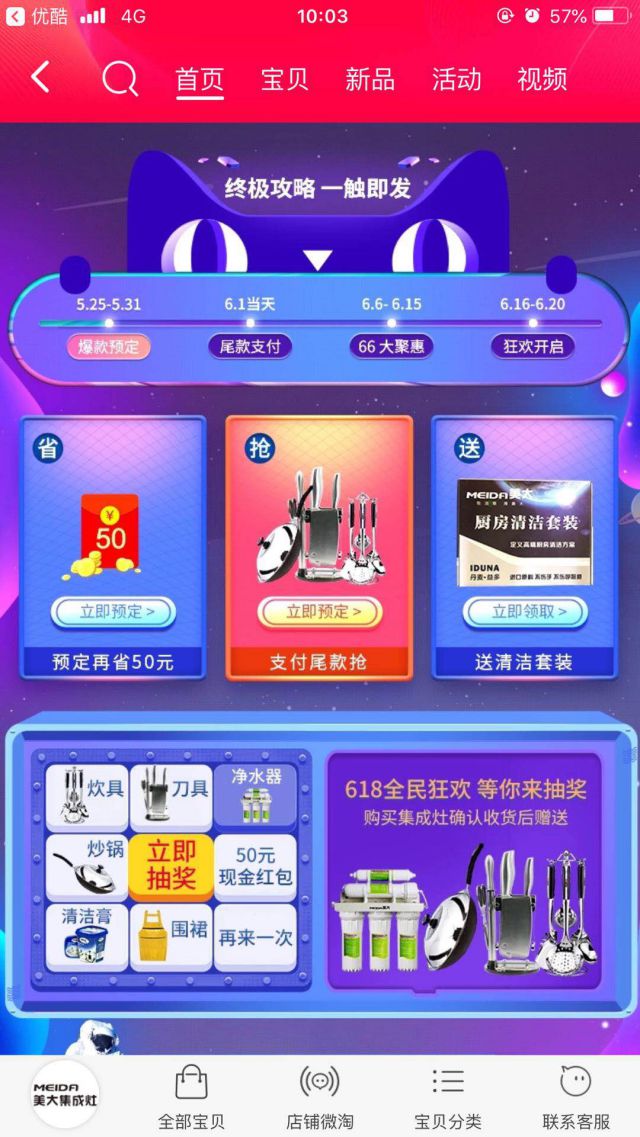Return to 优酷 via status bar link
The height and width of the screenshot is (1137, 640).
[42, 16]
